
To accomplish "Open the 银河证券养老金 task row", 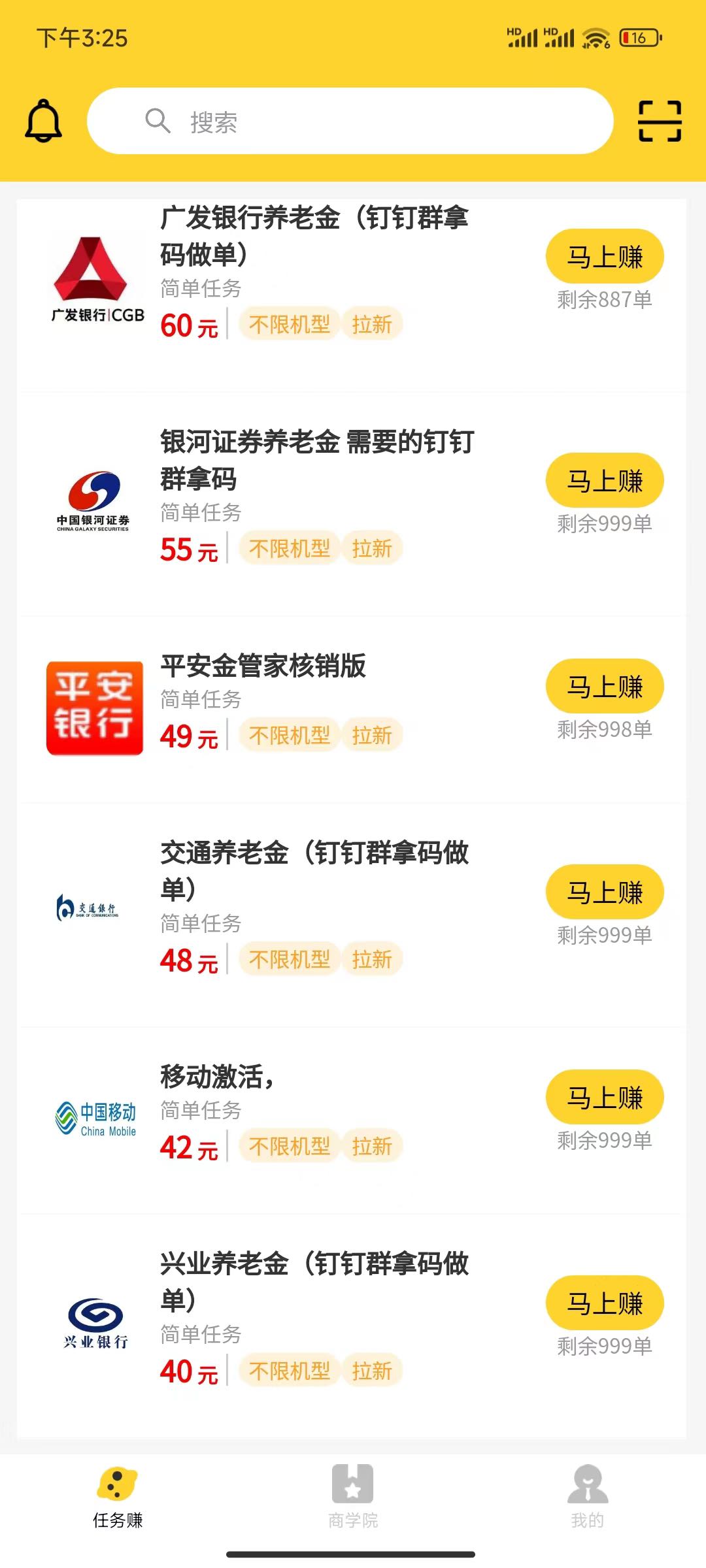I will click(352, 504).
